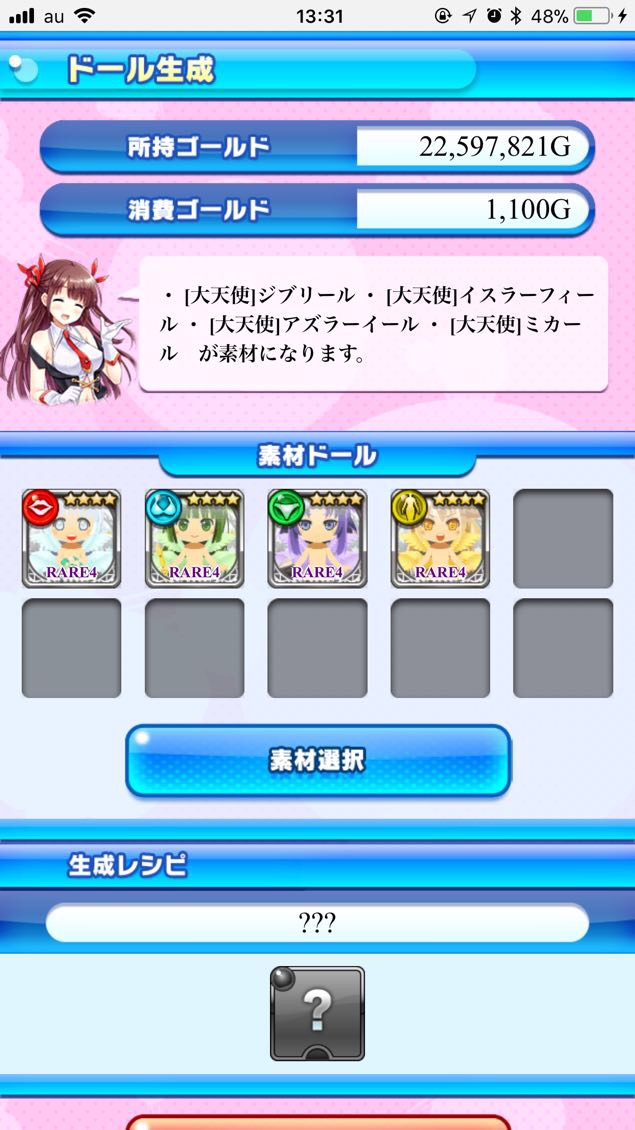Tap the 素材選択 button
The width and height of the screenshot is (635, 1130).
click(x=318, y=760)
